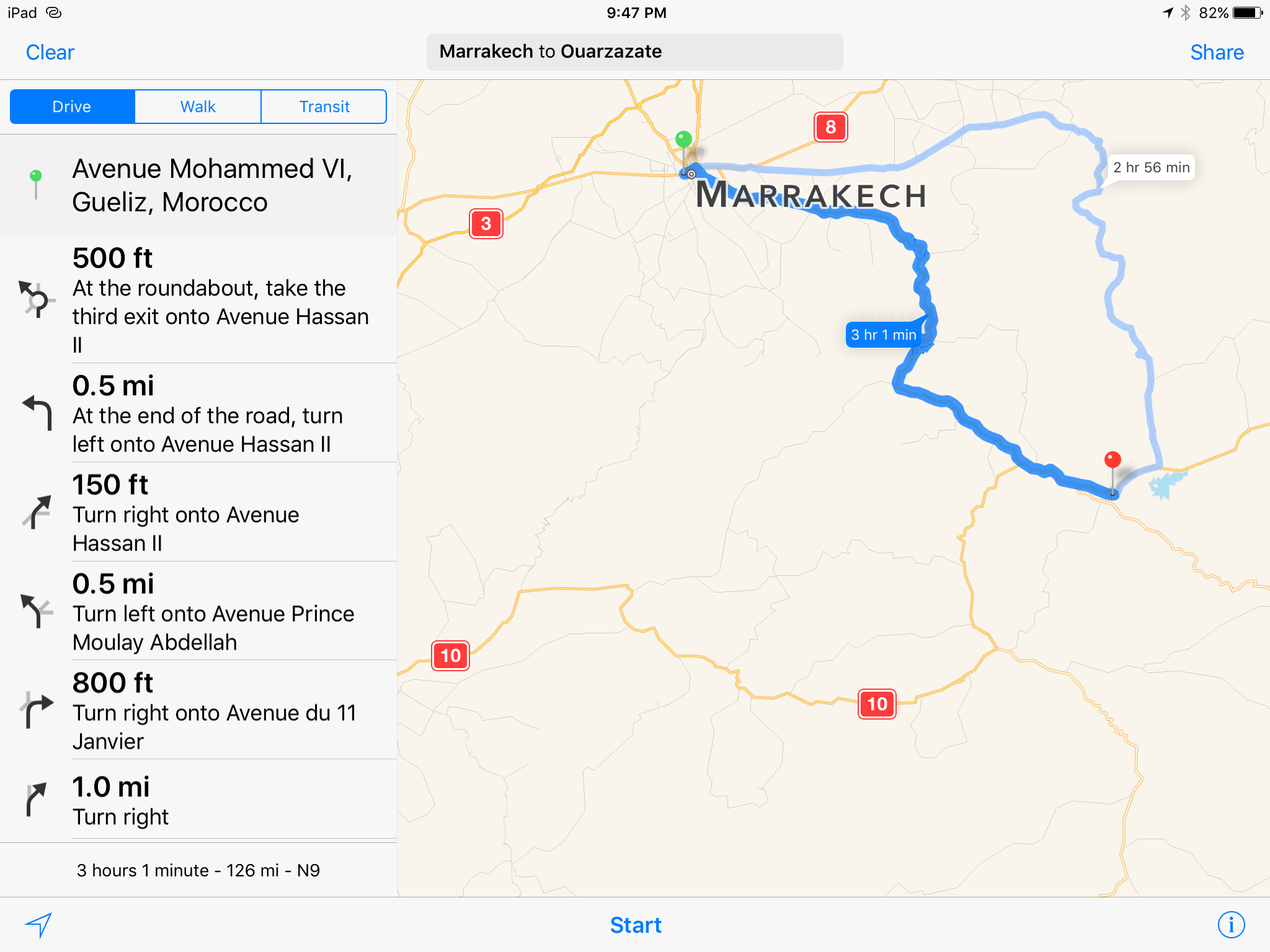Start navigation

coord(636,925)
